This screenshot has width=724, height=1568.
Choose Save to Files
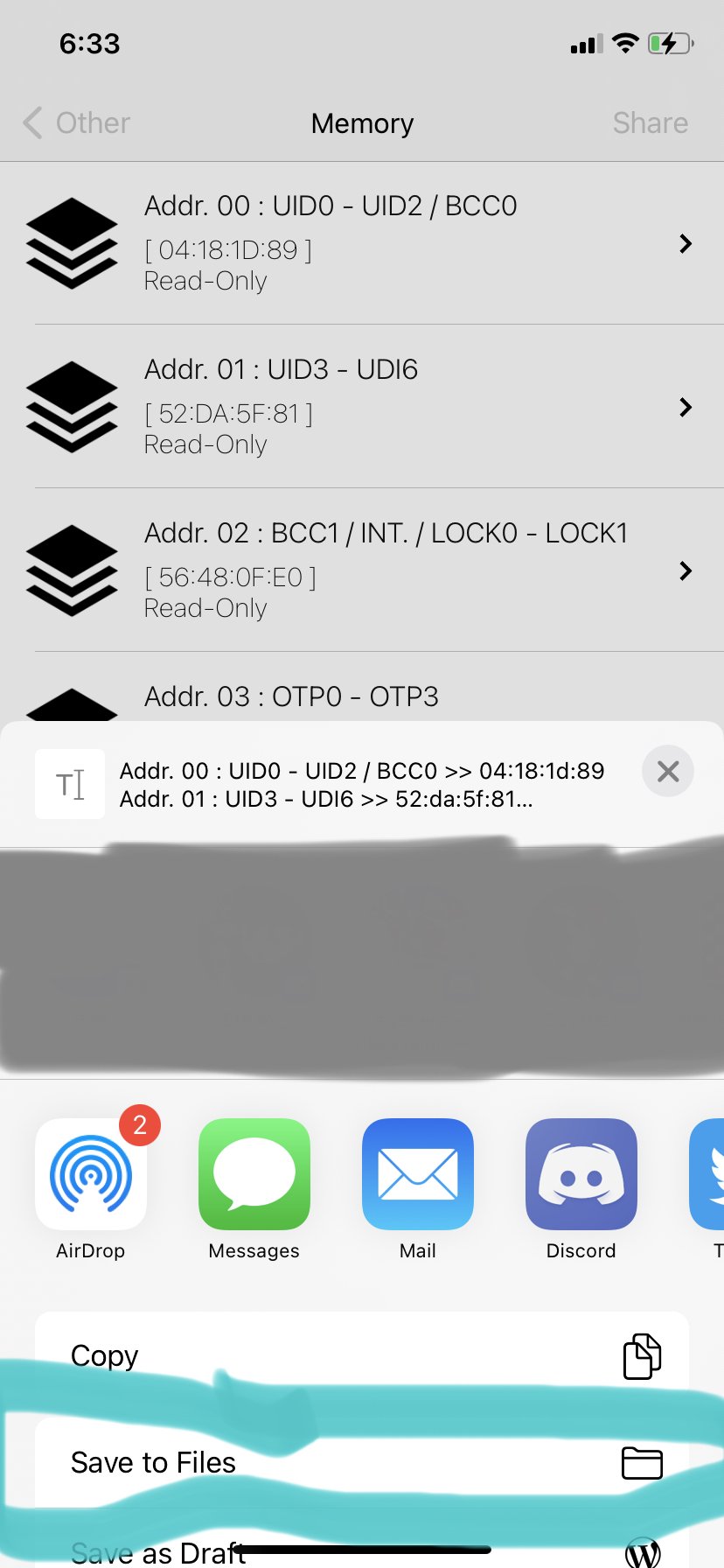pos(362,1462)
